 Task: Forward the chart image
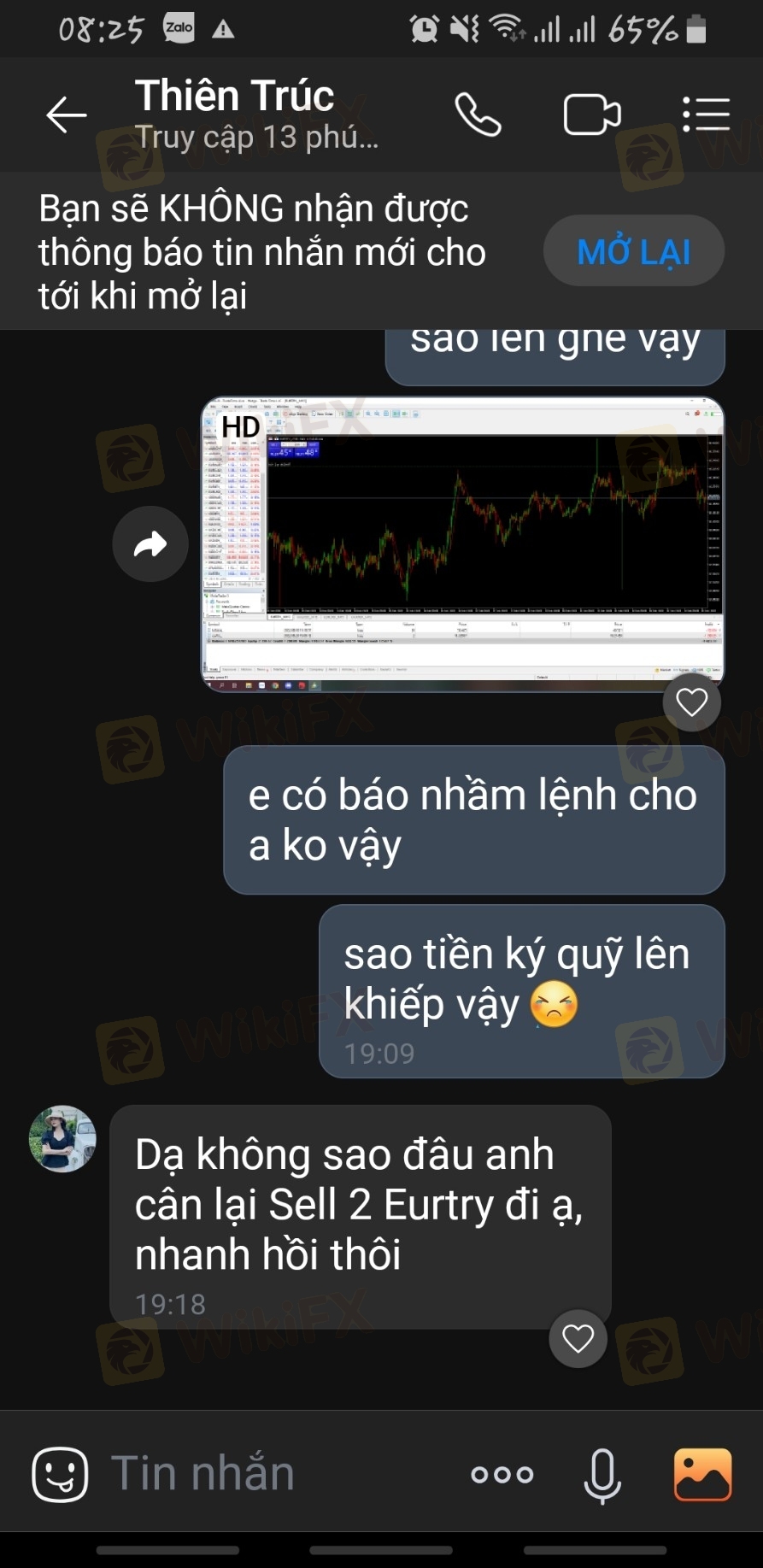(150, 544)
